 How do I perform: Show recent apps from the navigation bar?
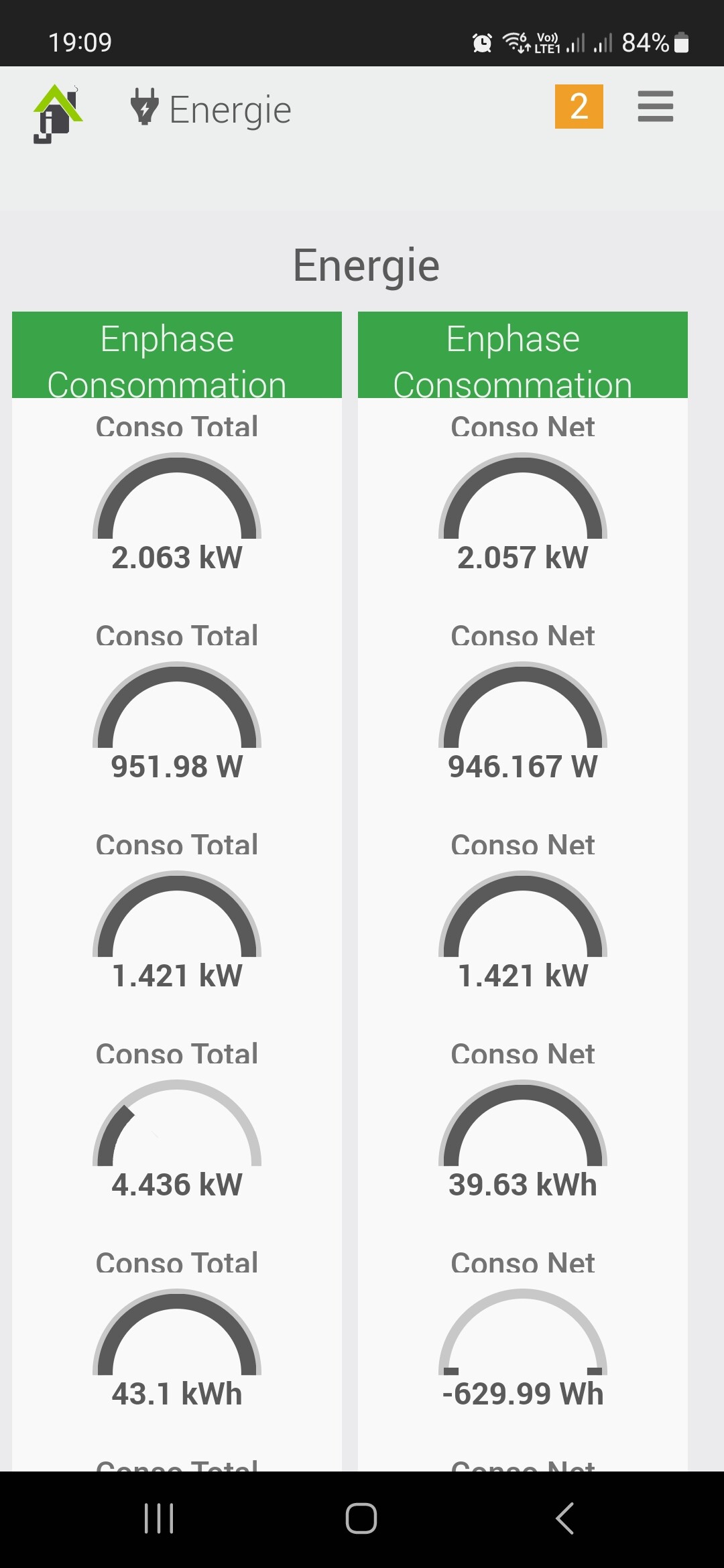coord(159,1518)
